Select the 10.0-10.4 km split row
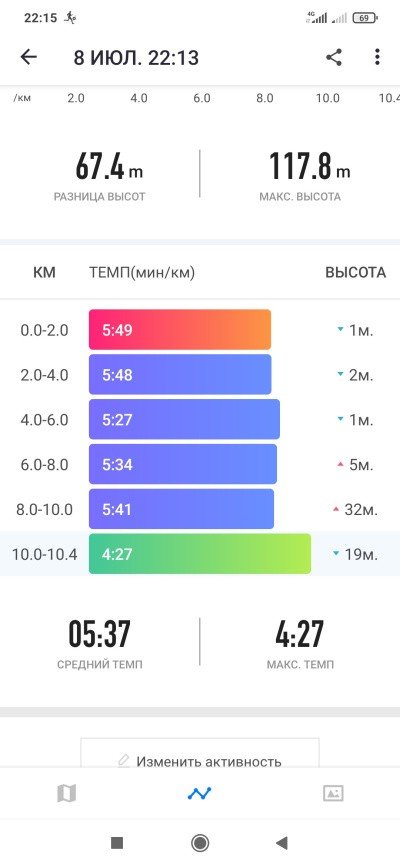This screenshot has width=400, height=867. pos(200,553)
